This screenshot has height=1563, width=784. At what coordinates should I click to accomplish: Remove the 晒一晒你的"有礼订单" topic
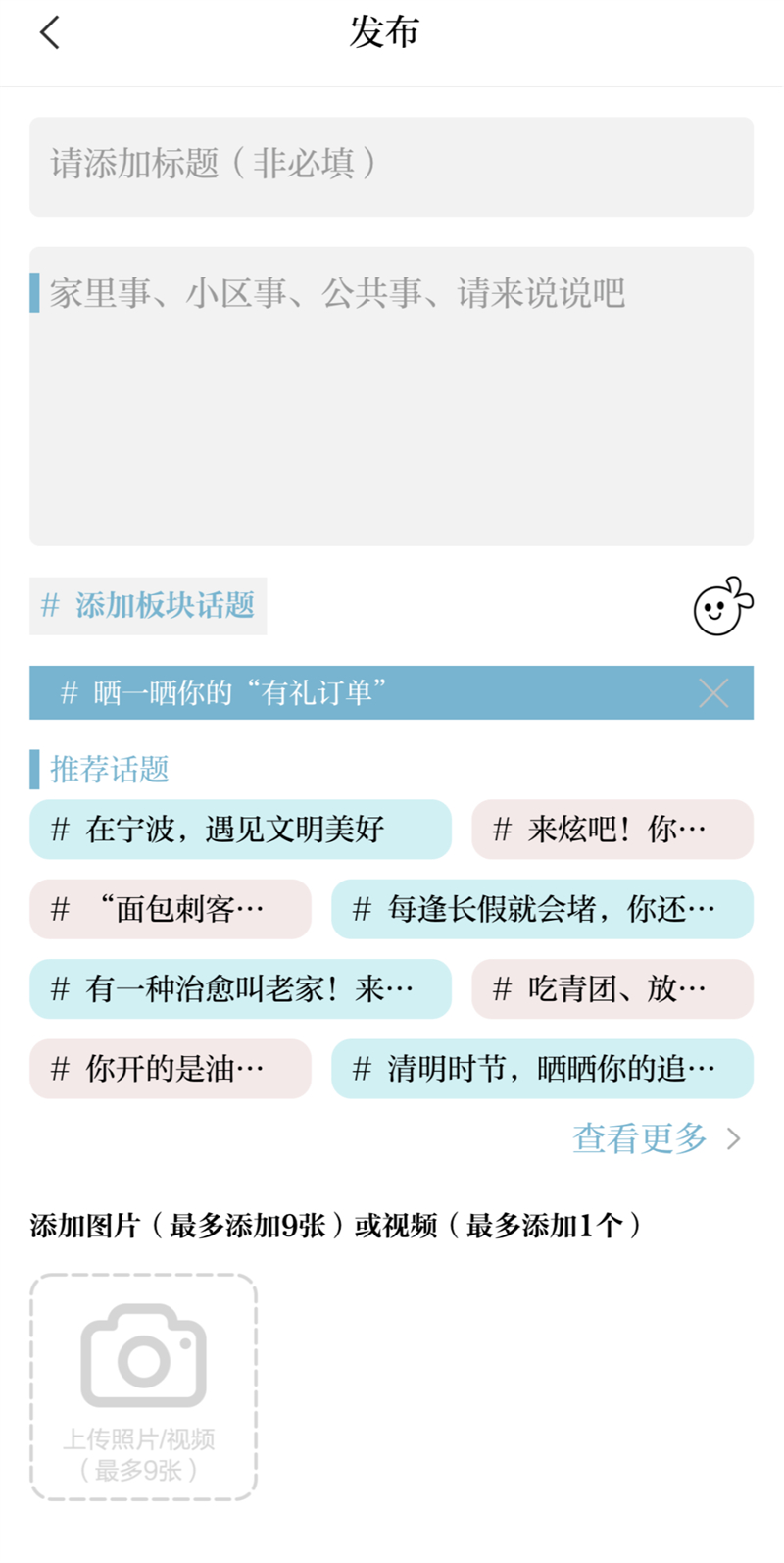pos(713,693)
